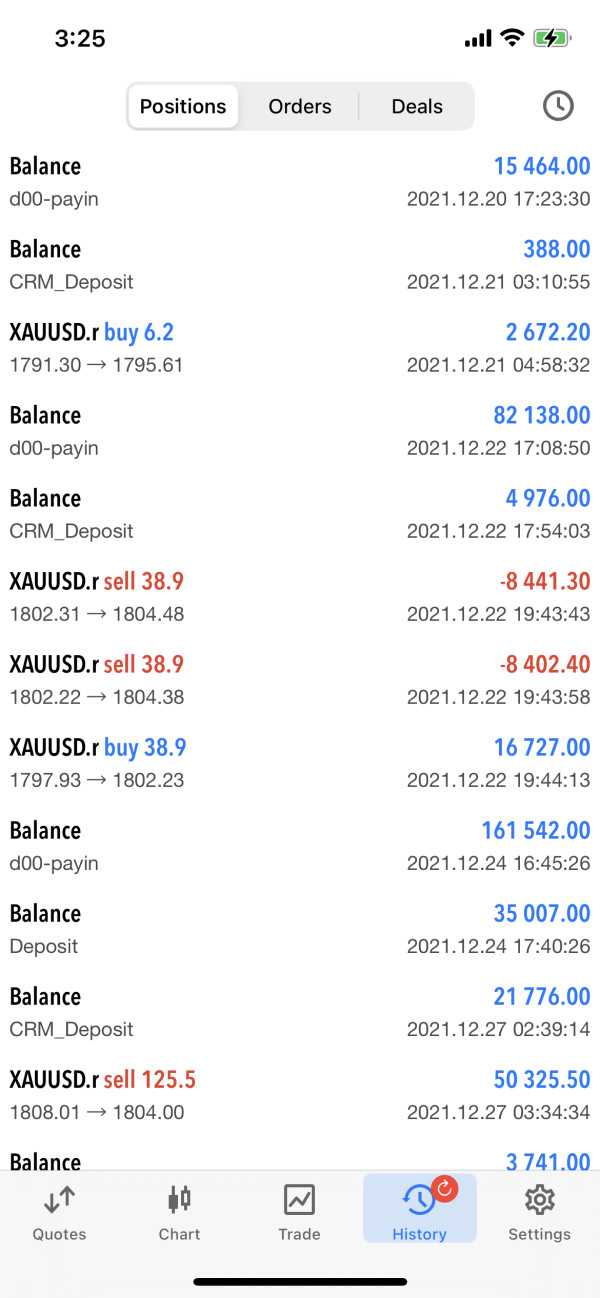Open the 35 007.00 Deposit balance entry
This screenshot has height=1298, width=600.
click(x=300, y=929)
